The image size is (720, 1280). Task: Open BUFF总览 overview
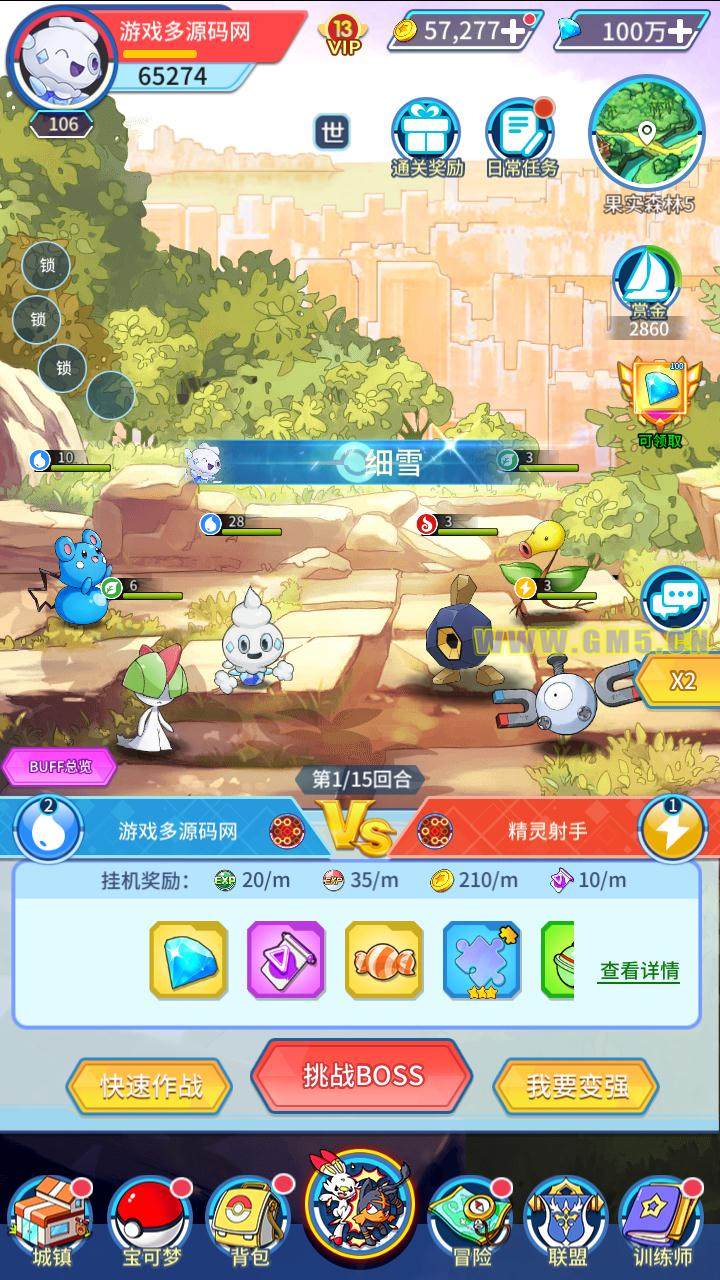coord(59,767)
